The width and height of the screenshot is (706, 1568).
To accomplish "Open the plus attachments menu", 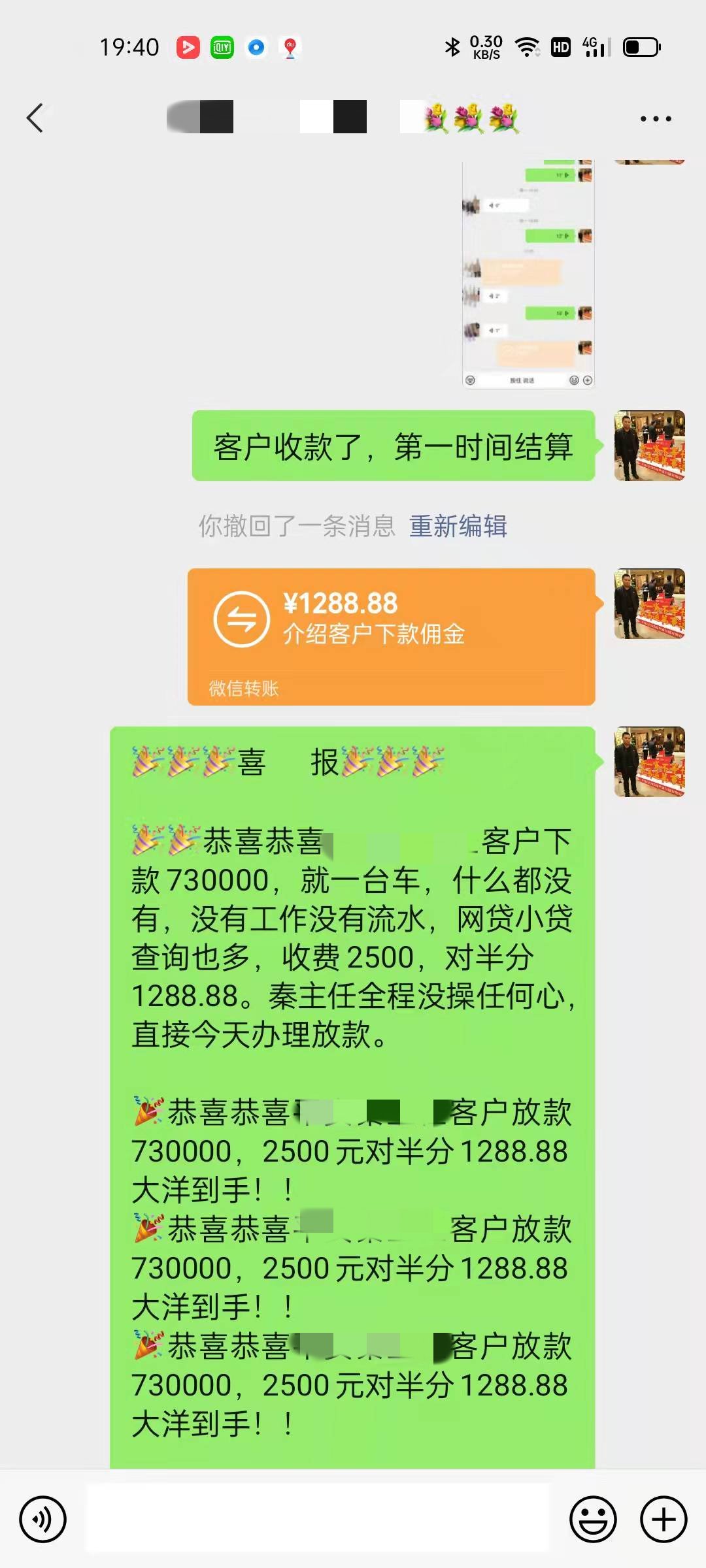I will pos(663,1519).
